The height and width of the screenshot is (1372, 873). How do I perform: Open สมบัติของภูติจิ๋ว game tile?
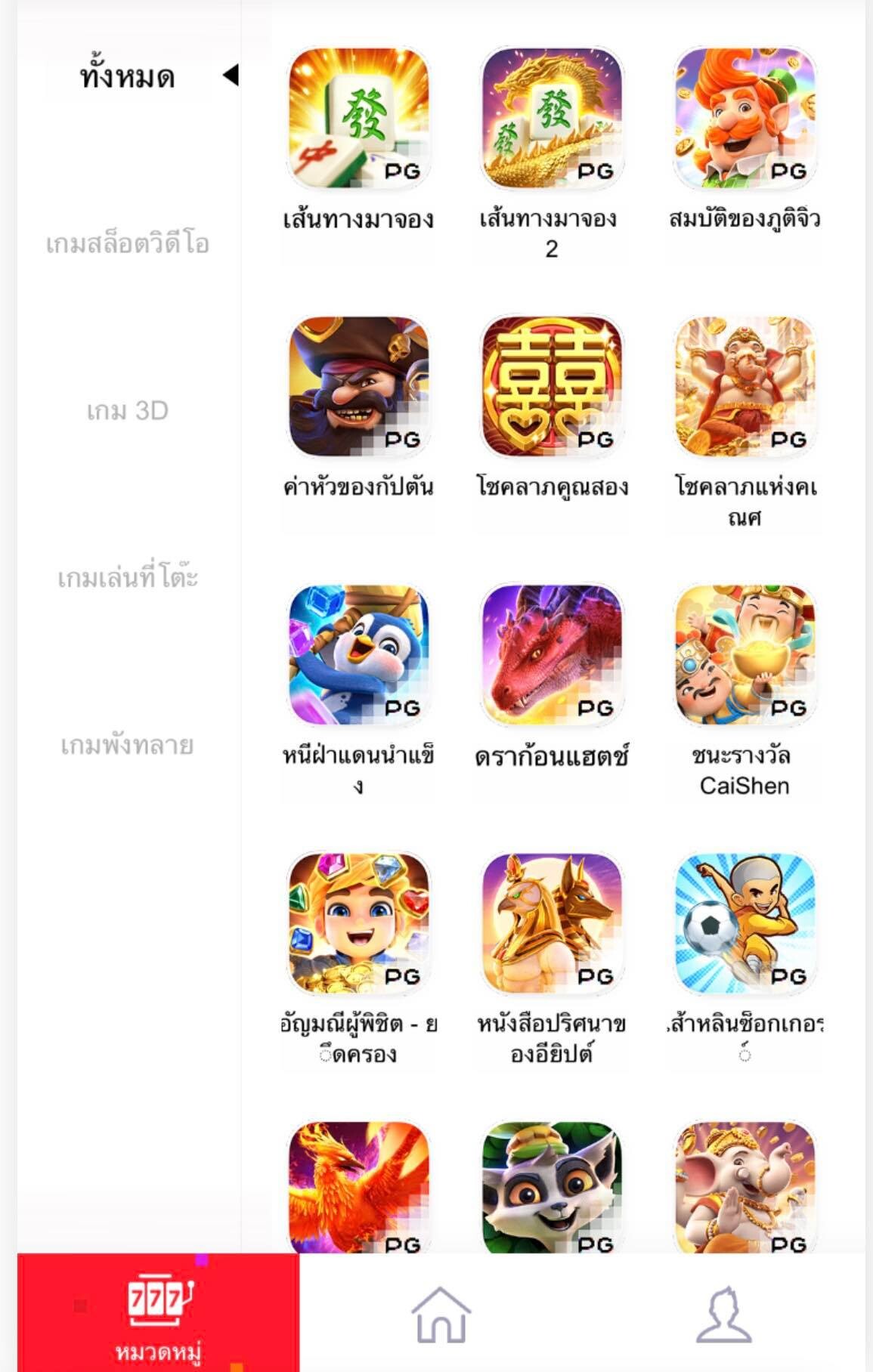pyautogui.click(x=745, y=119)
